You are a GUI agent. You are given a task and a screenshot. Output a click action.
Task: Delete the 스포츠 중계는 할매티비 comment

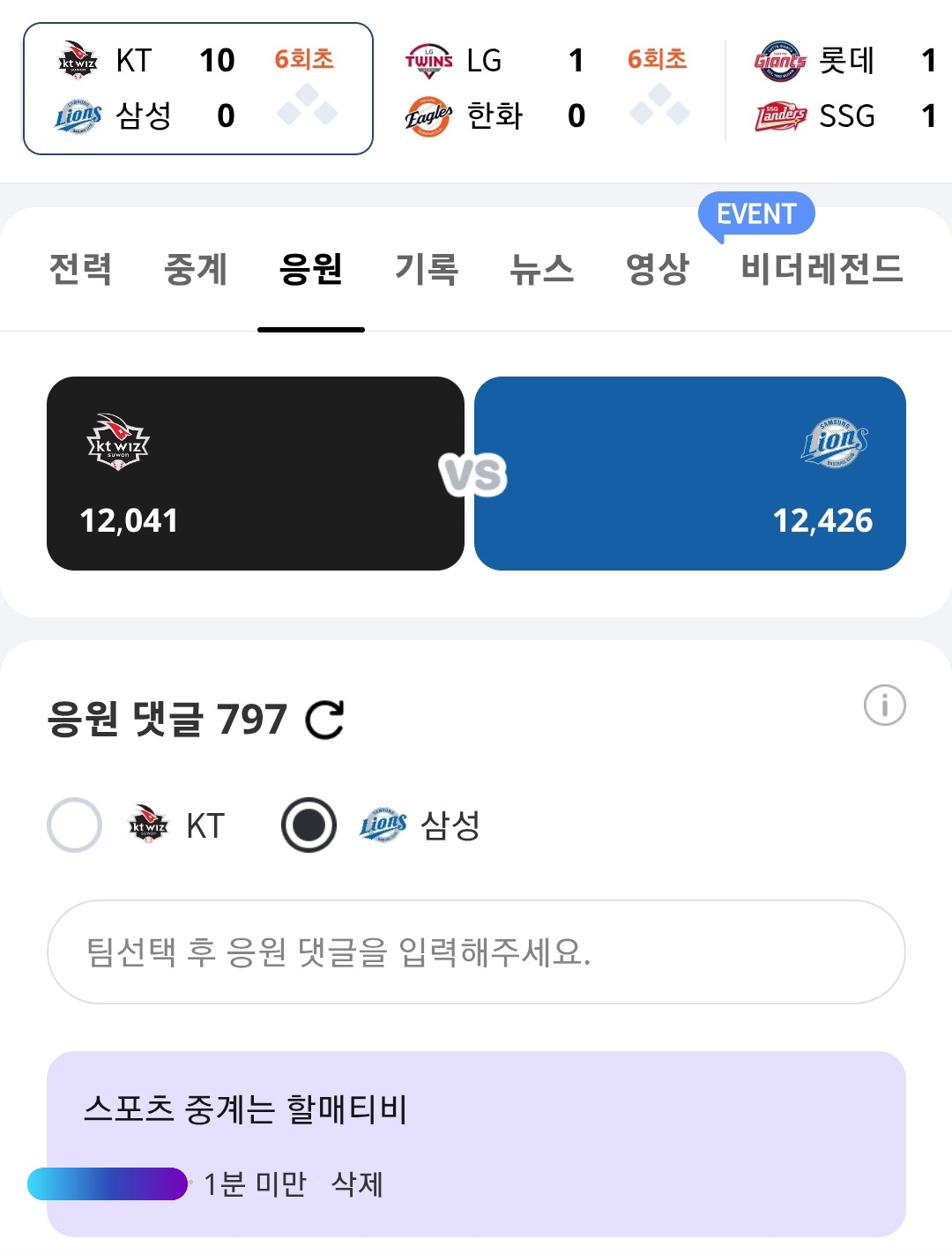pos(357,1184)
